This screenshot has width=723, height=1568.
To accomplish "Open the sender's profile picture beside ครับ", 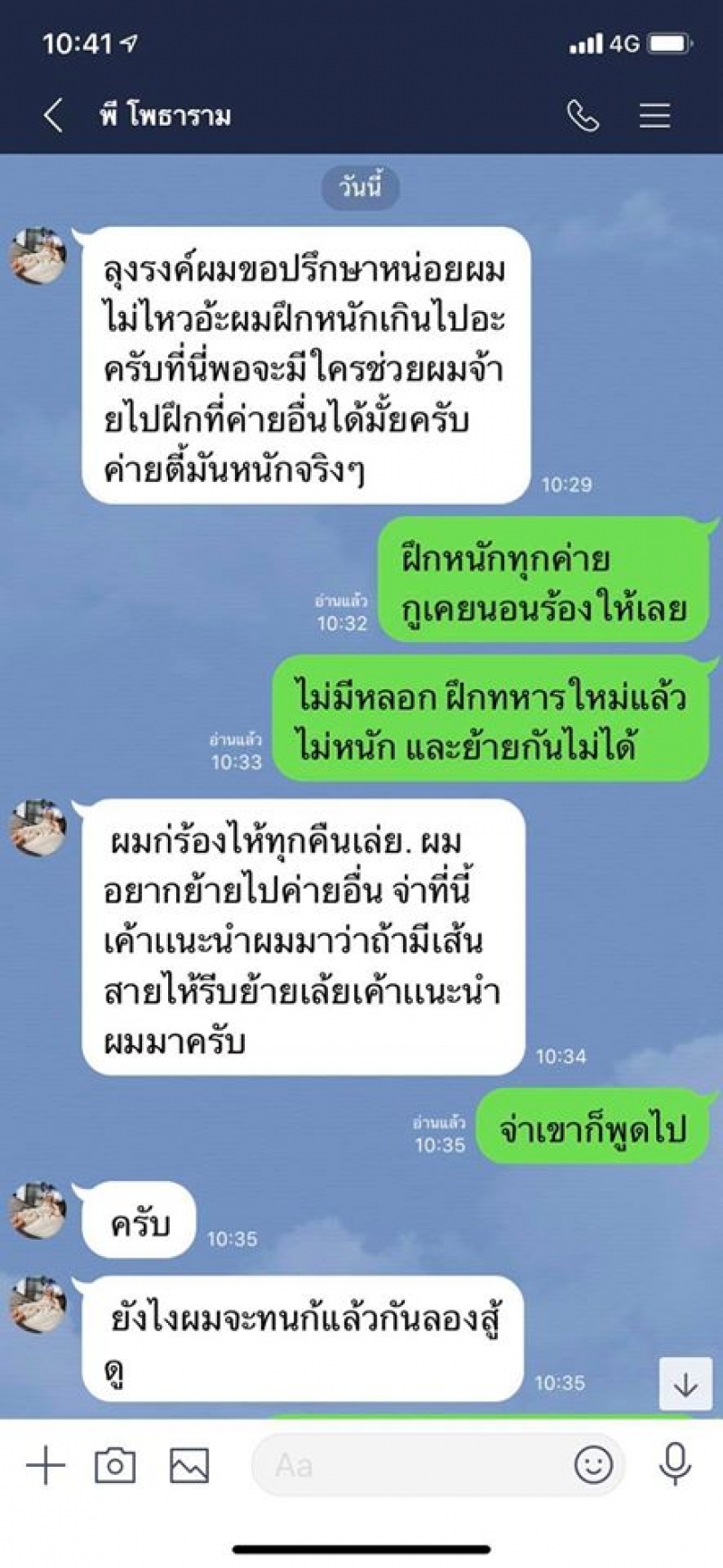I will tap(38, 1210).
